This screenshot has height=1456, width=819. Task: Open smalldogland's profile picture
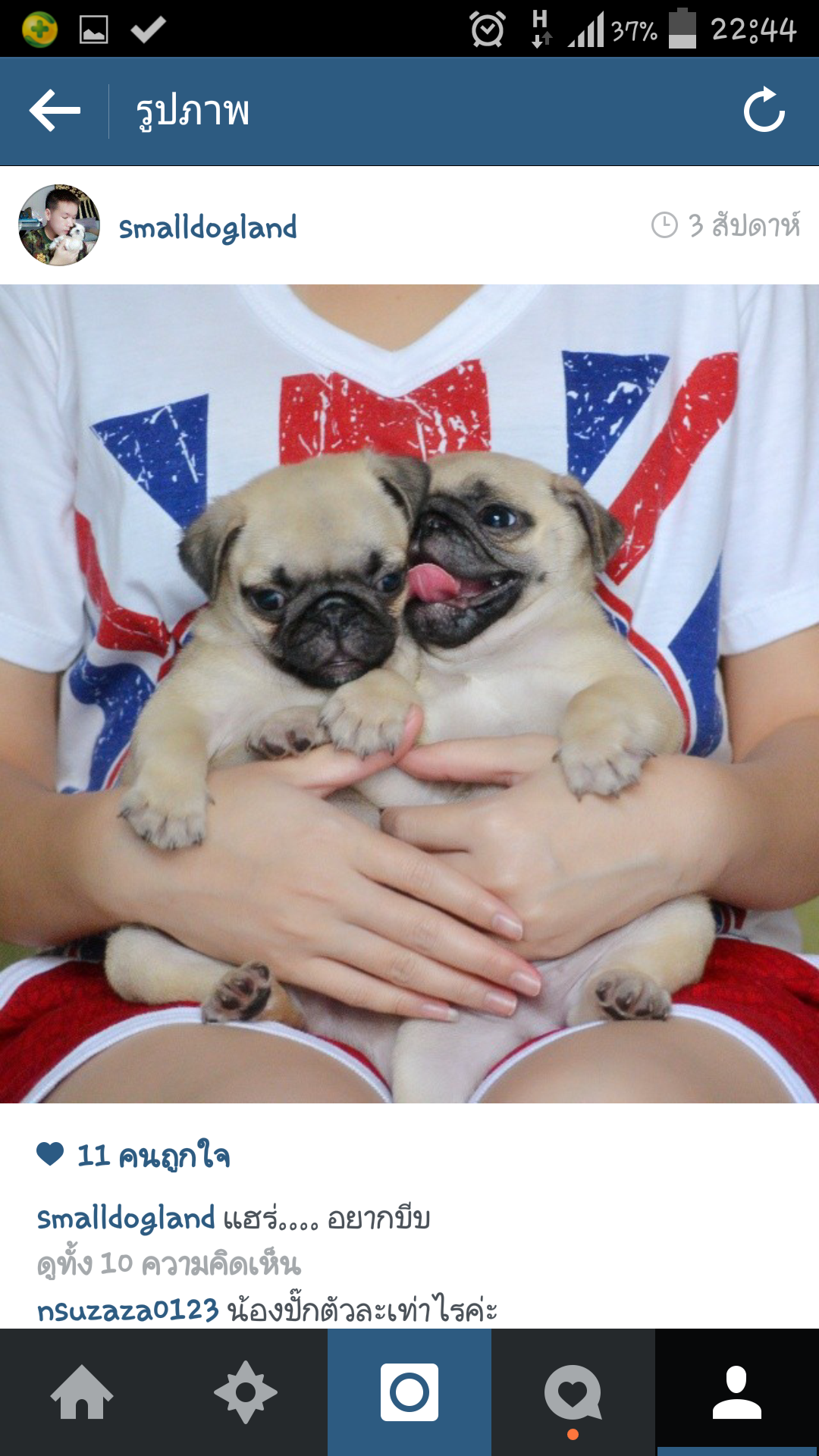(x=59, y=225)
